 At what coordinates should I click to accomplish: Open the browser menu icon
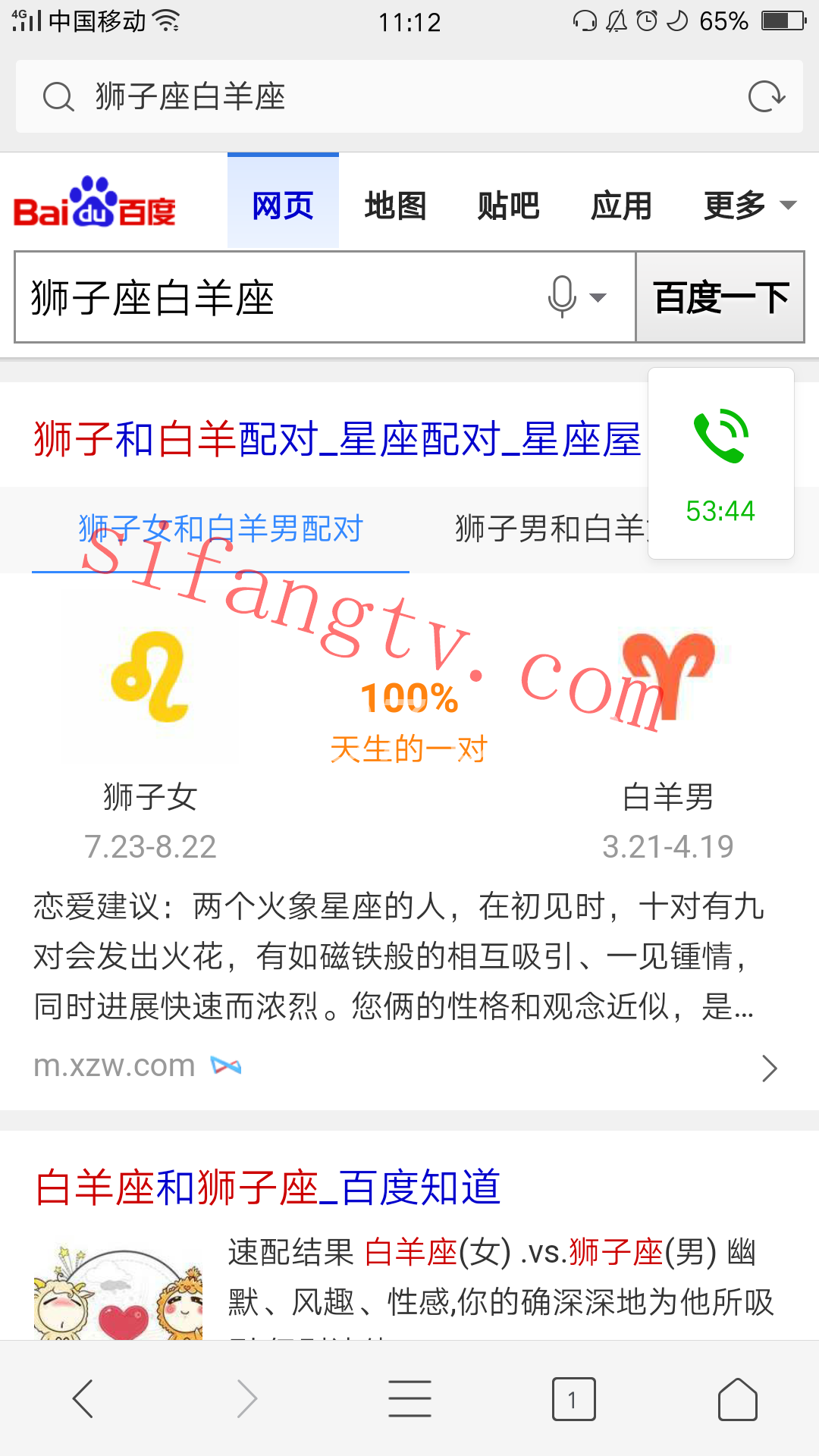tap(409, 1398)
